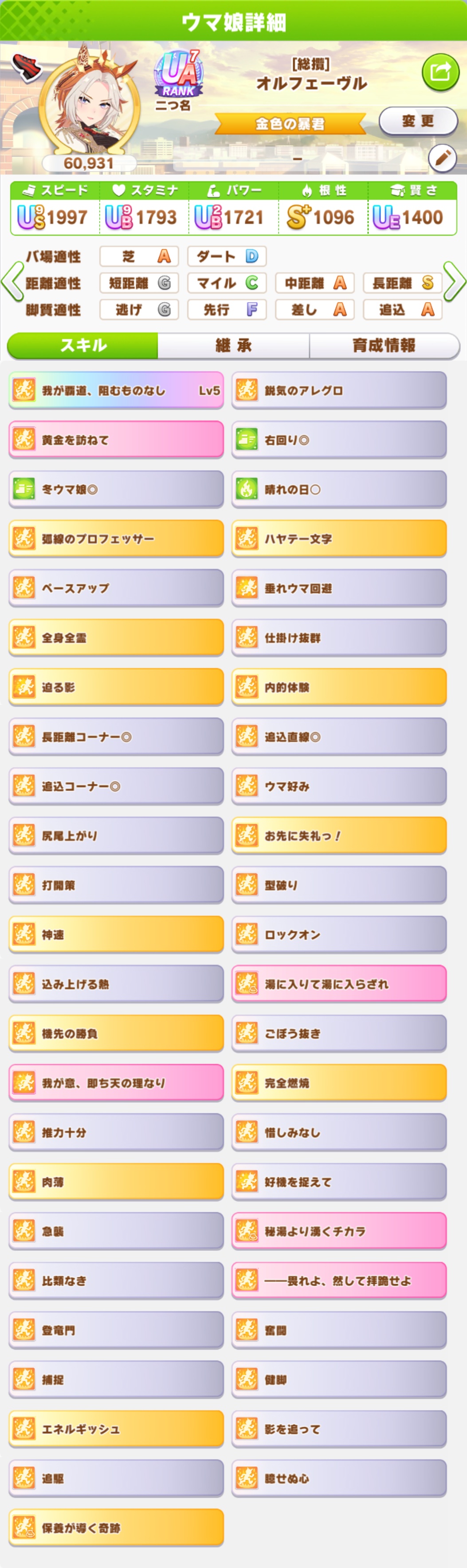Open skill 我が覇道、阻むものなし Lv5
Screen dimensions: 467x1568
point(116,390)
